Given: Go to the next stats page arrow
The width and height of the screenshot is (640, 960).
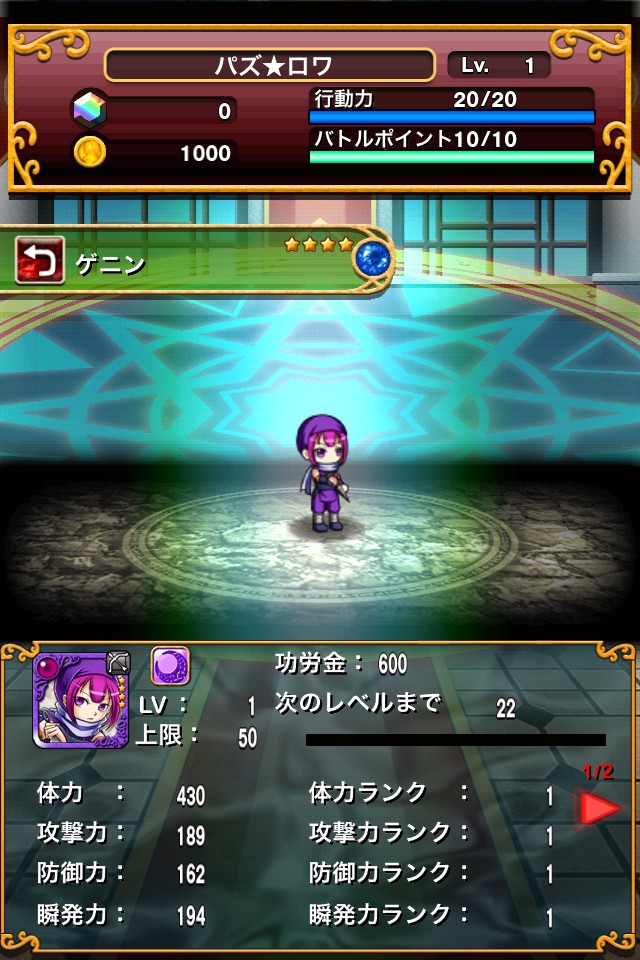Looking at the screenshot, I should (x=600, y=807).
